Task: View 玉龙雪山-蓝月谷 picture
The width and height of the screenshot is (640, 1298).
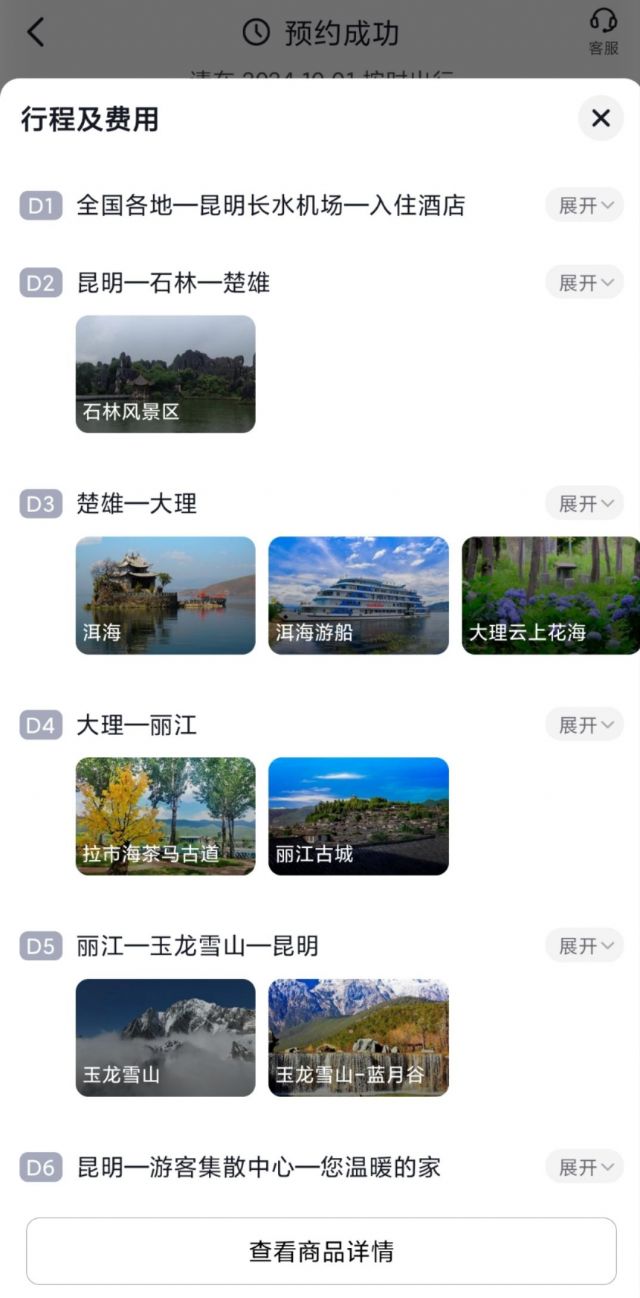Action: [358, 1037]
